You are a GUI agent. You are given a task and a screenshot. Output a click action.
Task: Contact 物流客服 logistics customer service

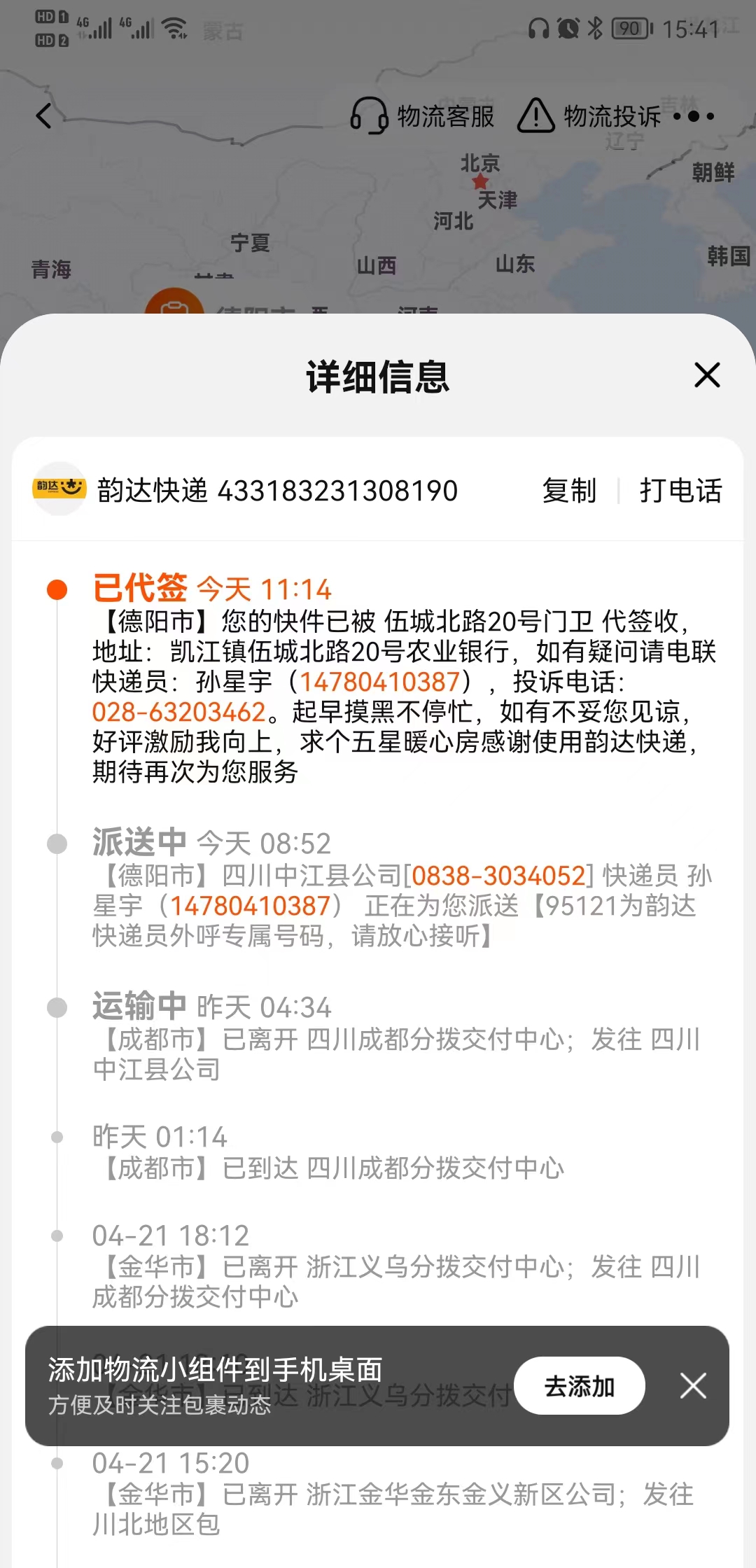point(422,115)
